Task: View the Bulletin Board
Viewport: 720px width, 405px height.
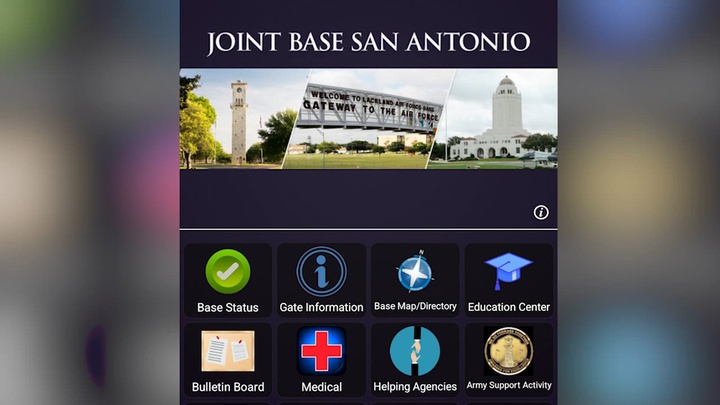Action: point(228,360)
